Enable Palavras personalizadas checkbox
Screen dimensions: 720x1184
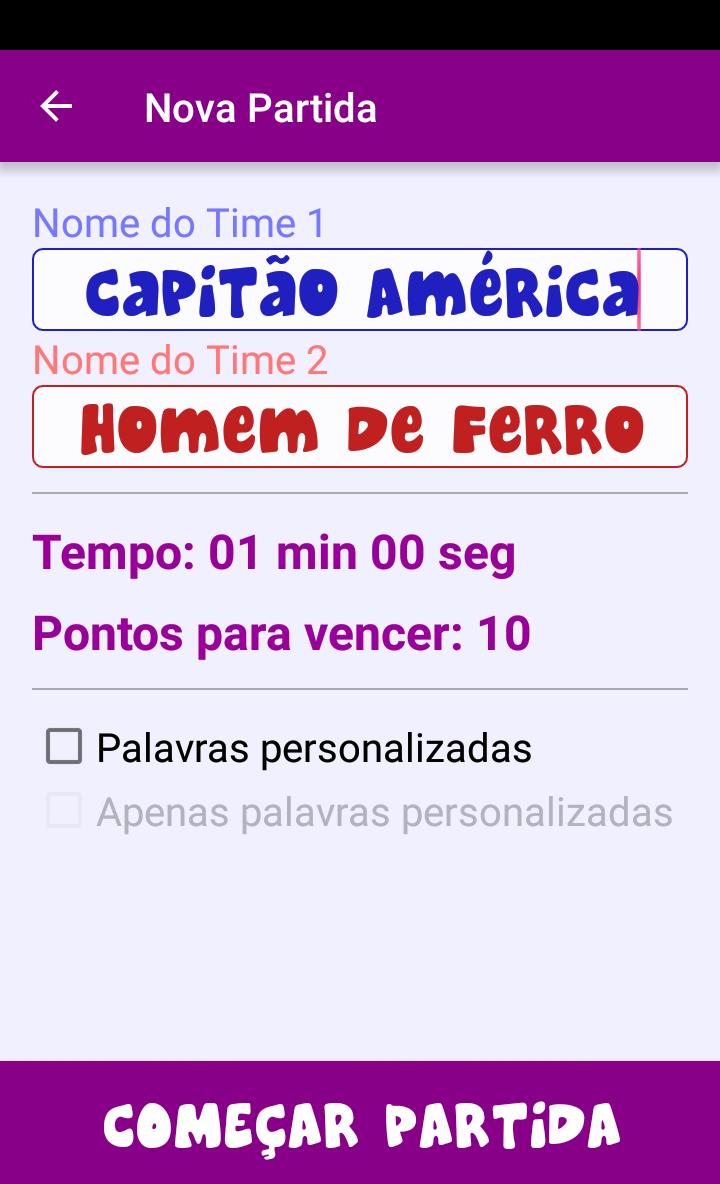pos(64,747)
